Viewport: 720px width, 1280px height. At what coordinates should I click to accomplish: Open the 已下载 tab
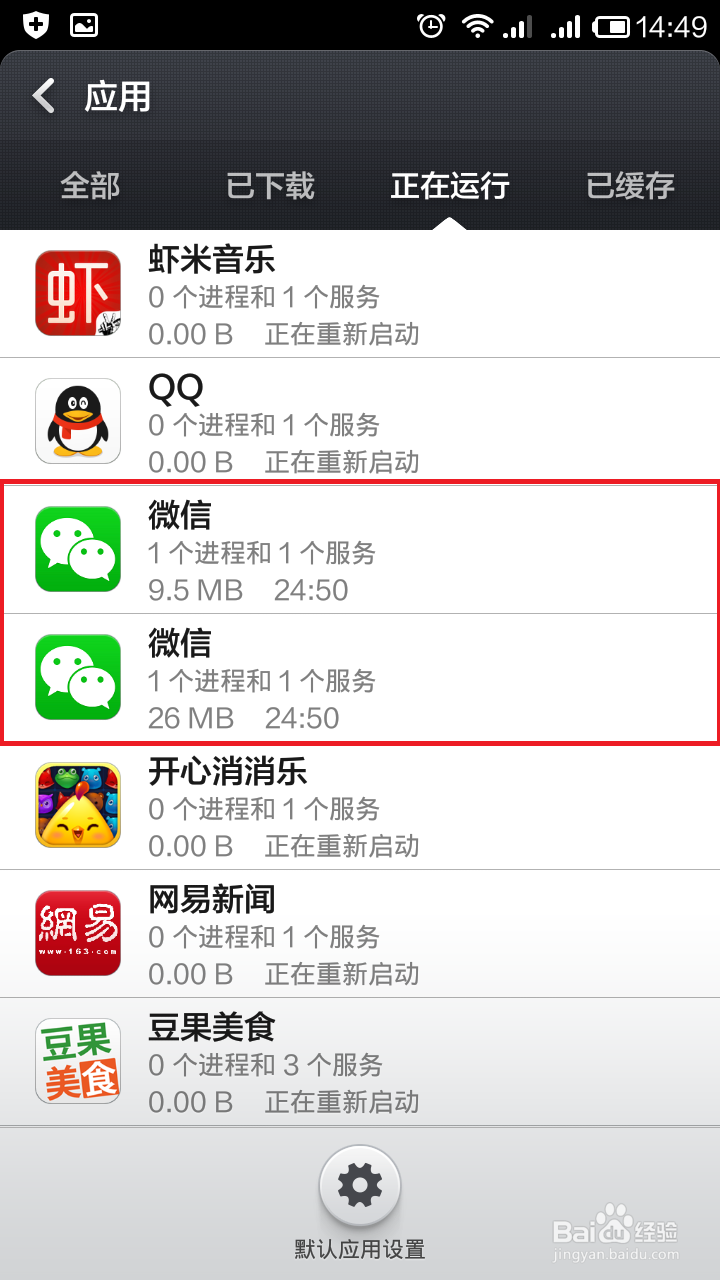tap(270, 186)
